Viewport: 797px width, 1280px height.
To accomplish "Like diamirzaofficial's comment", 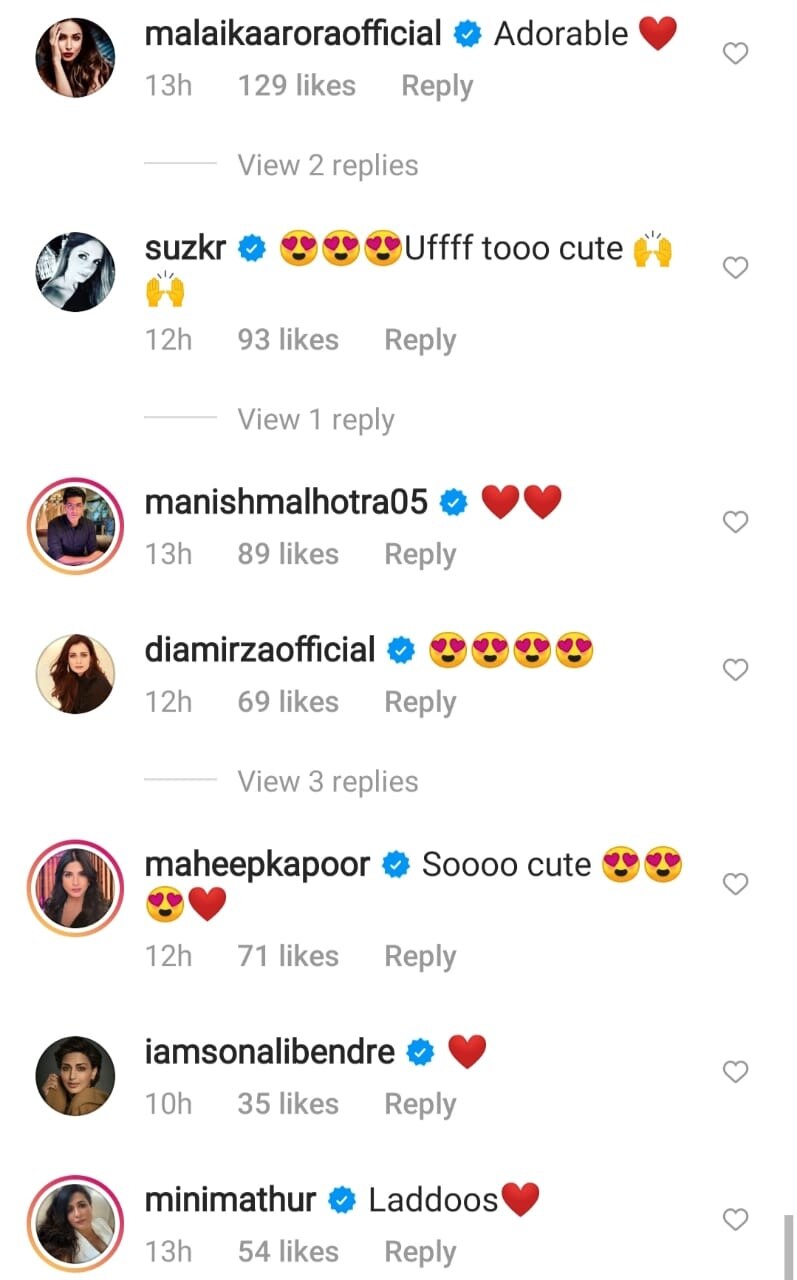I will (735, 670).
